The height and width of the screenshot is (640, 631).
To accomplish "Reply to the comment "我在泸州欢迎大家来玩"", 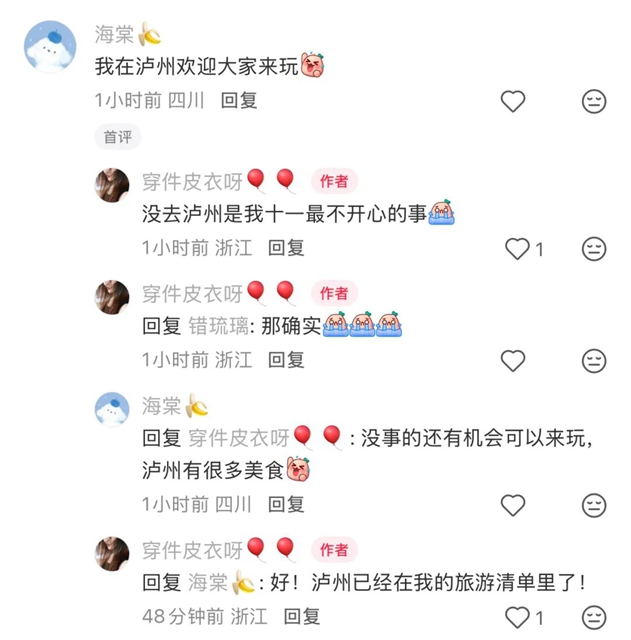I will [x=239, y=100].
